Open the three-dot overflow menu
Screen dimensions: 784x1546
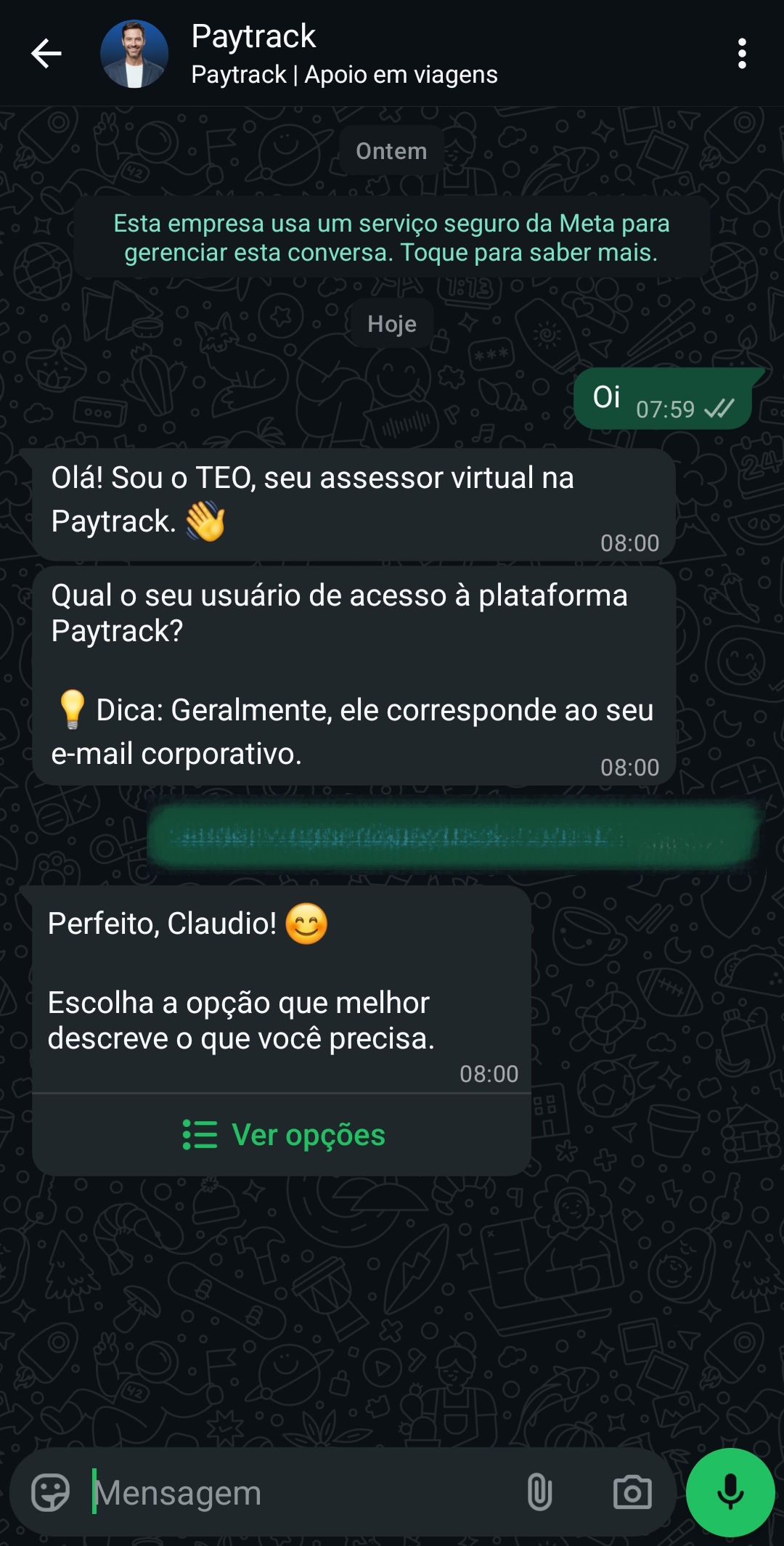tap(741, 54)
